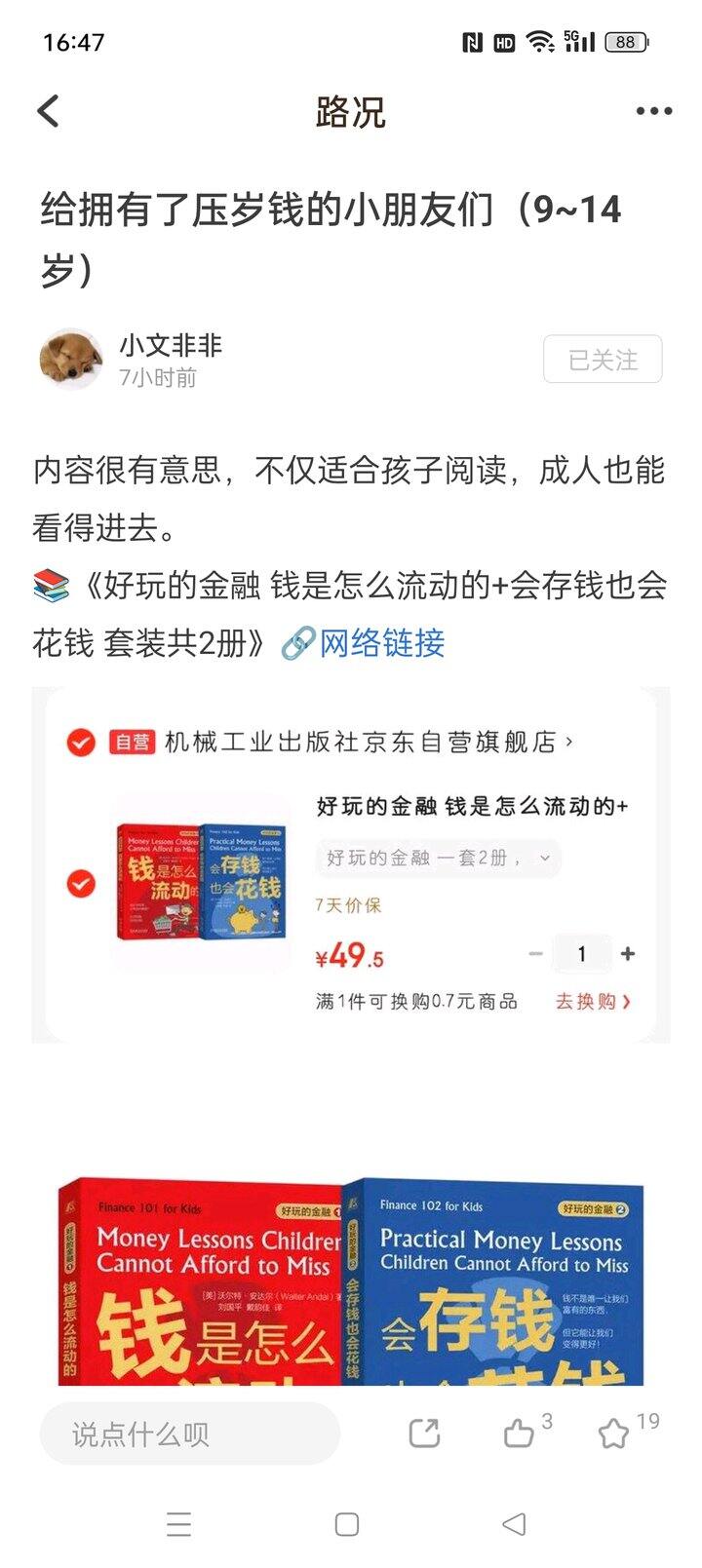
Task: Add this post to favorites star
Action: [613, 1433]
